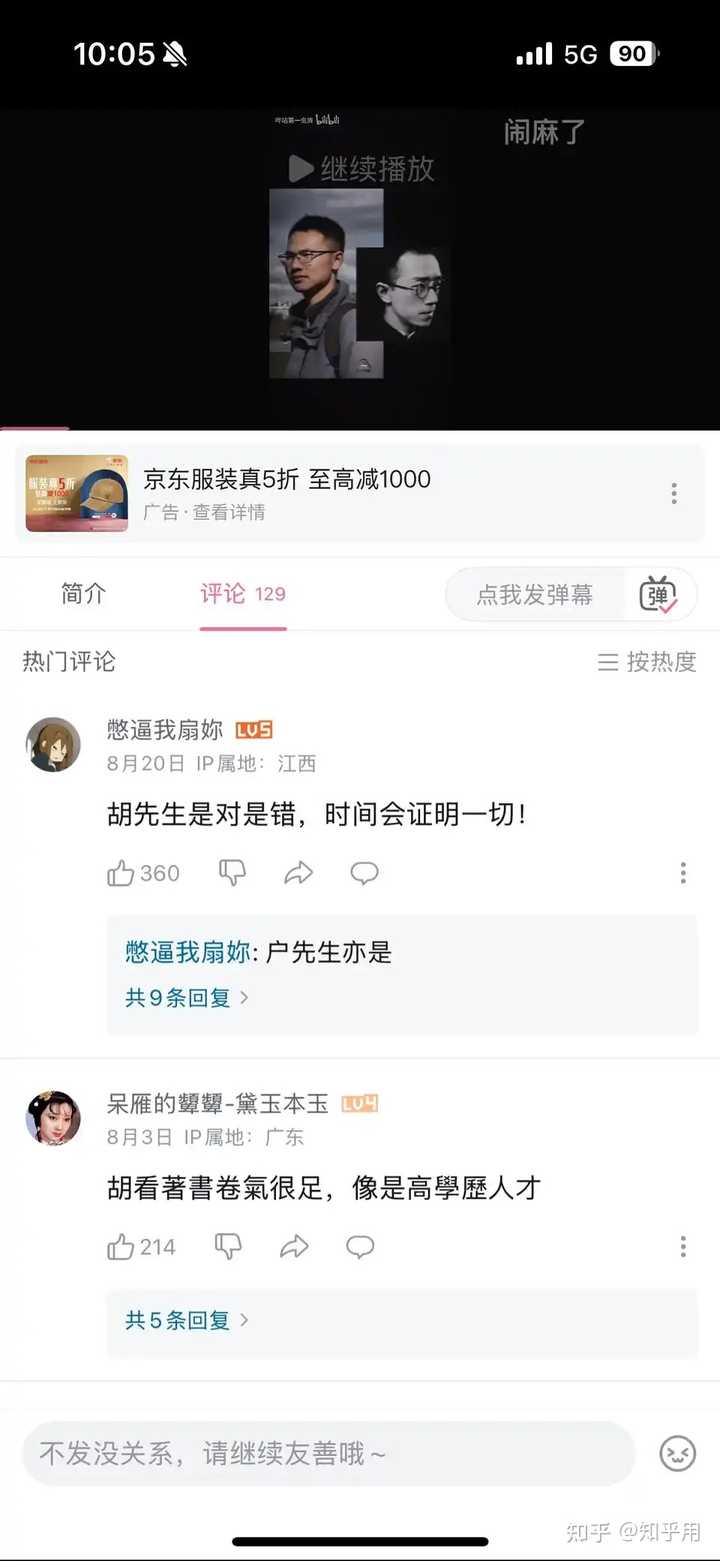
Task: View 共5条回复 replies
Action: (x=187, y=1320)
